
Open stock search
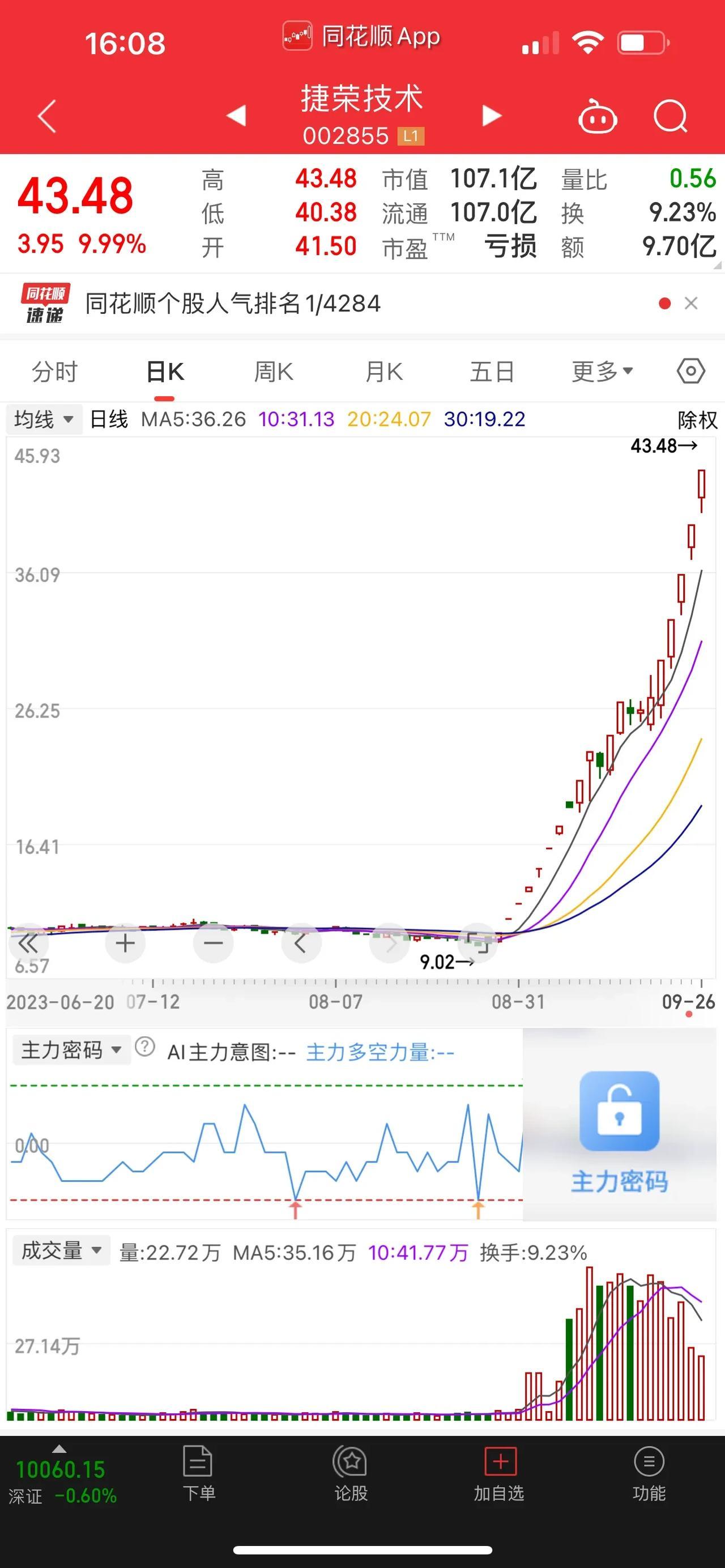670,116
